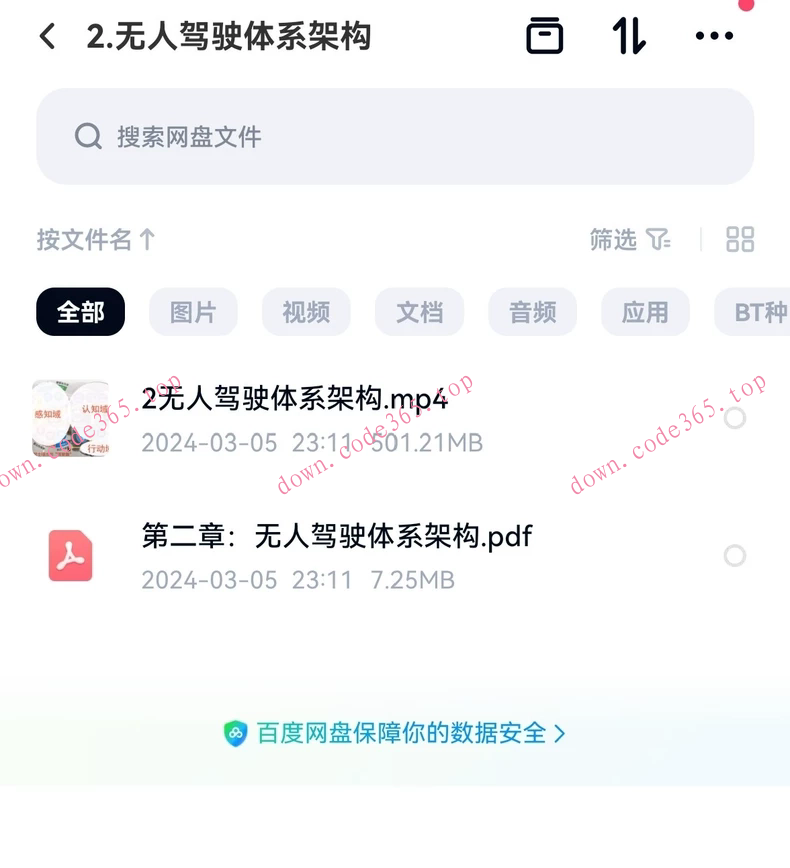The width and height of the screenshot is (790, 868).
Task: Open the transfer list icon
Action: pos(544,34)
